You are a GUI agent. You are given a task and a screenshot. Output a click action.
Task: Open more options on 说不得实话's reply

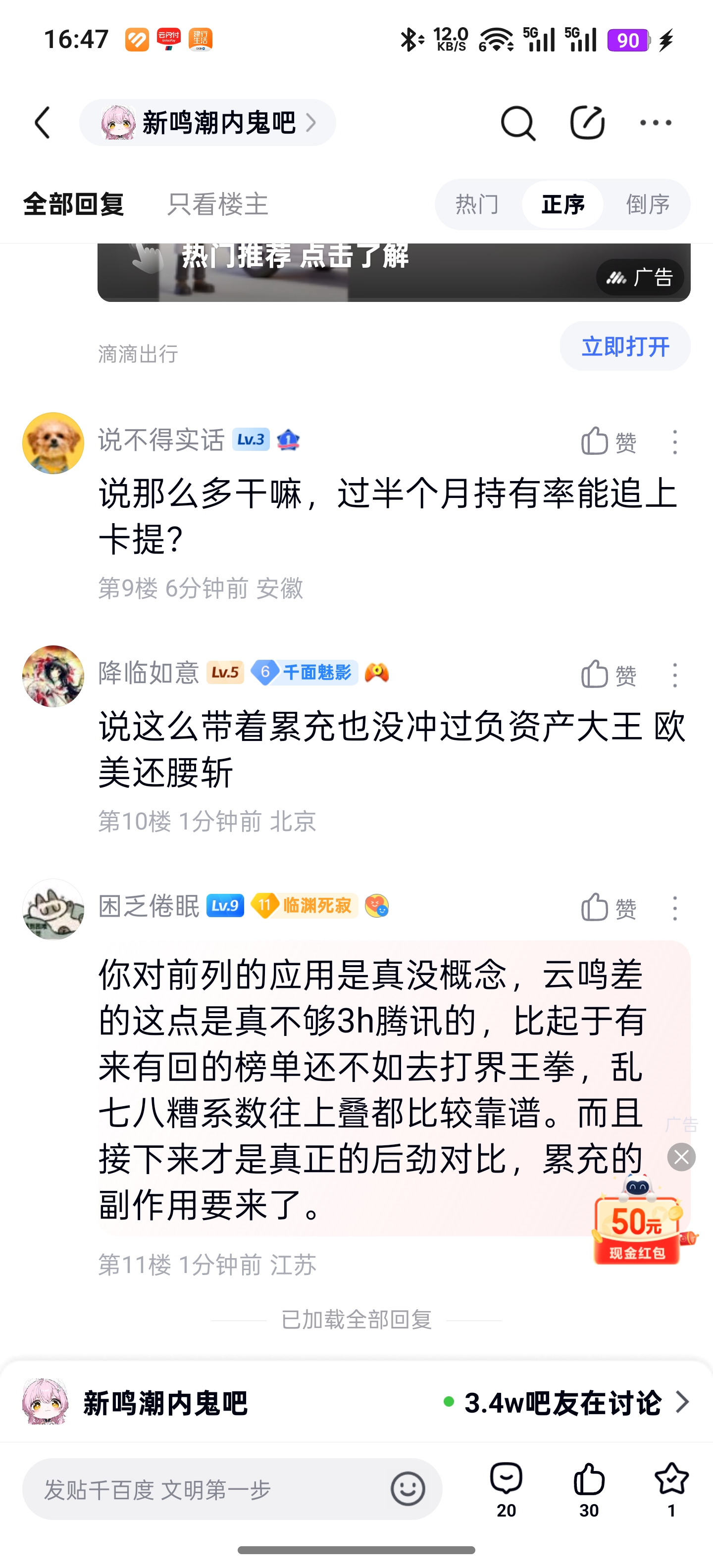tap(675, 442)
